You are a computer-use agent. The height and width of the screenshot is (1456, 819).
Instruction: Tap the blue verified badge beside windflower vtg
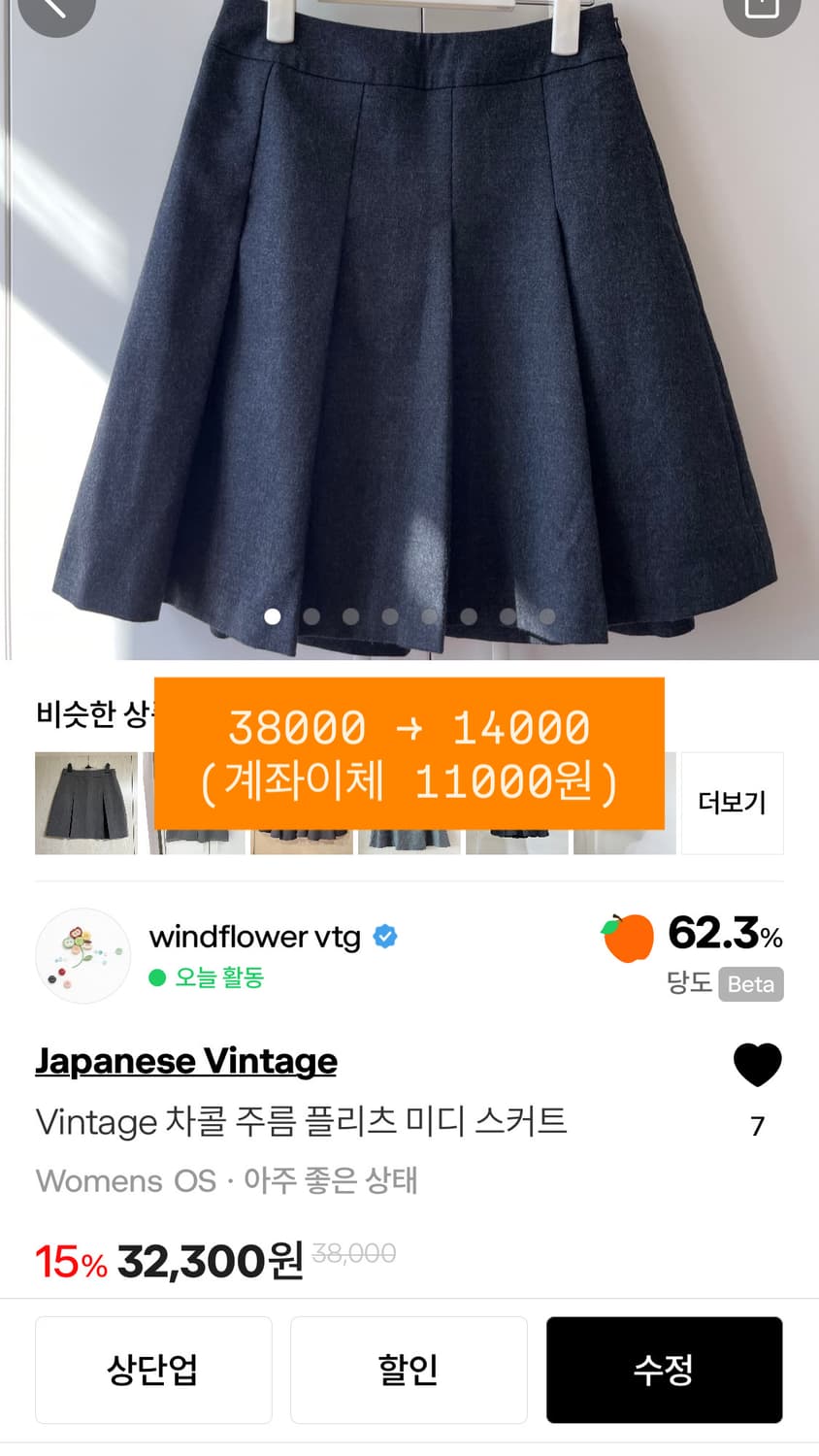[x=384, y=937]
